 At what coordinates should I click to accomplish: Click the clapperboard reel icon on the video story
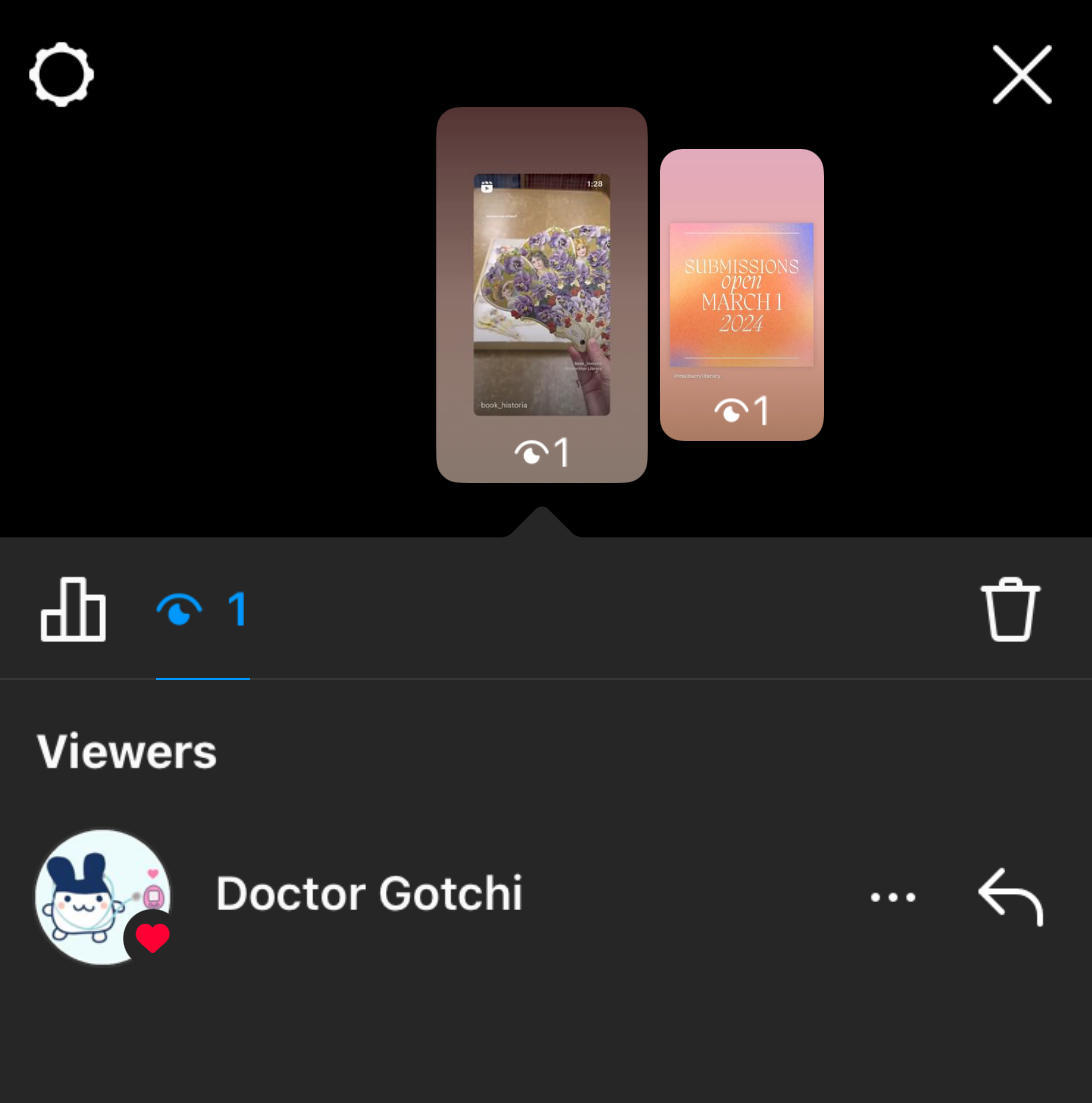[487, 185]
